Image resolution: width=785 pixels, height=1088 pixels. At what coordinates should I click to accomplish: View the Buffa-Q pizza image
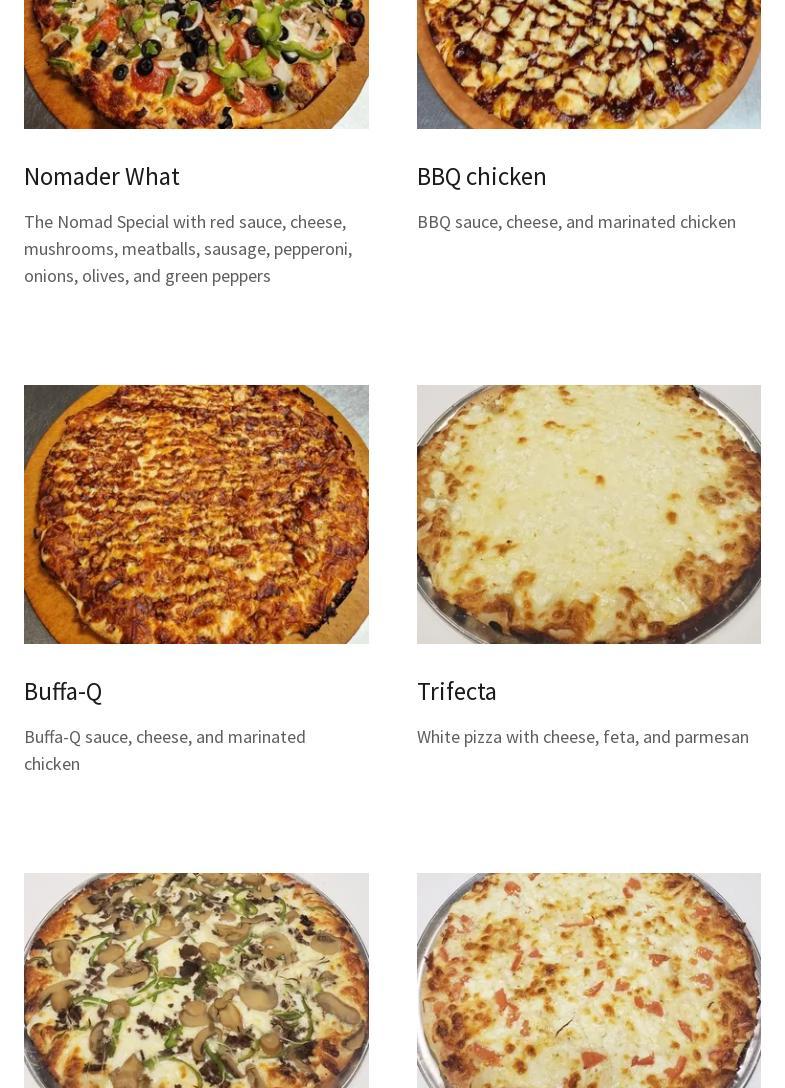(196, 514)
